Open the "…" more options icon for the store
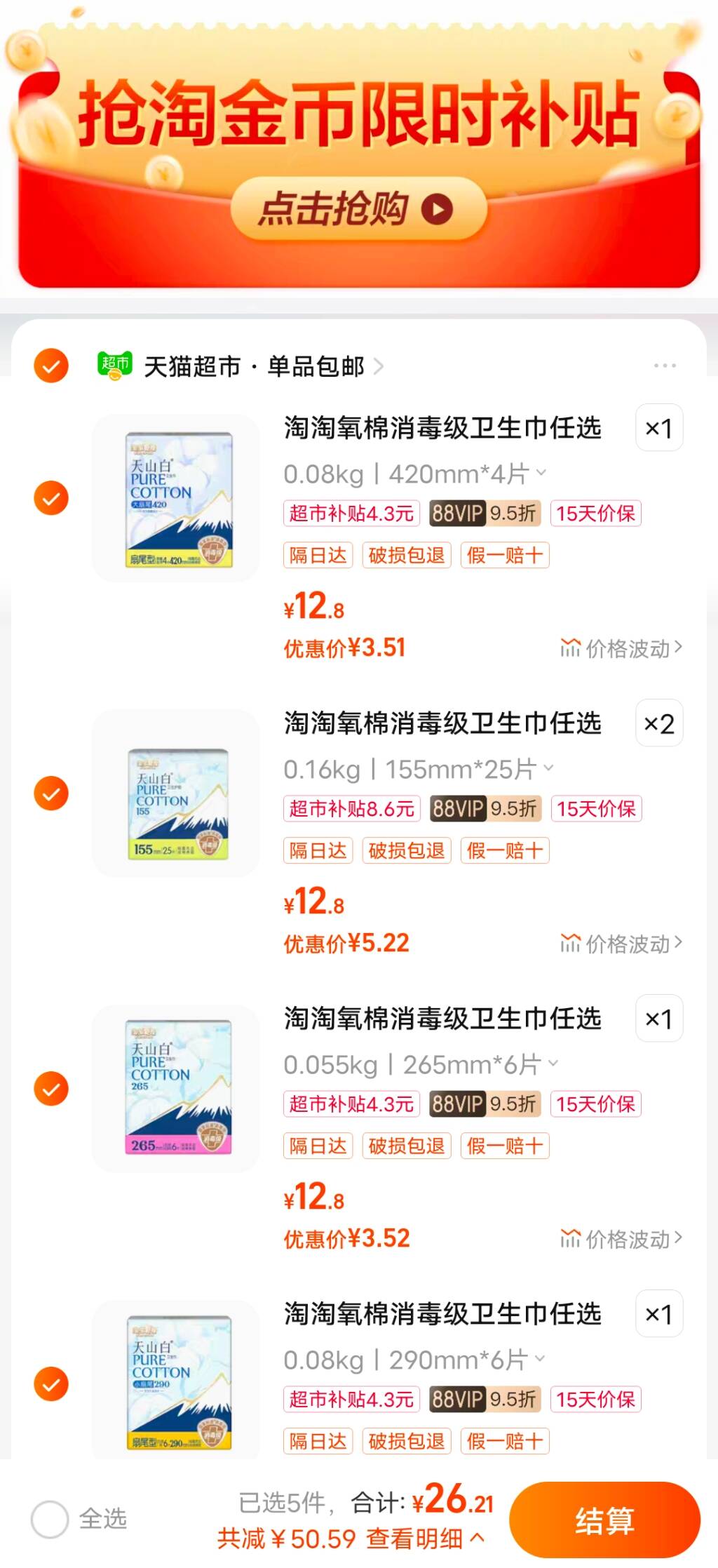This screenshot has width=718, height=1568. click(665, 364)
